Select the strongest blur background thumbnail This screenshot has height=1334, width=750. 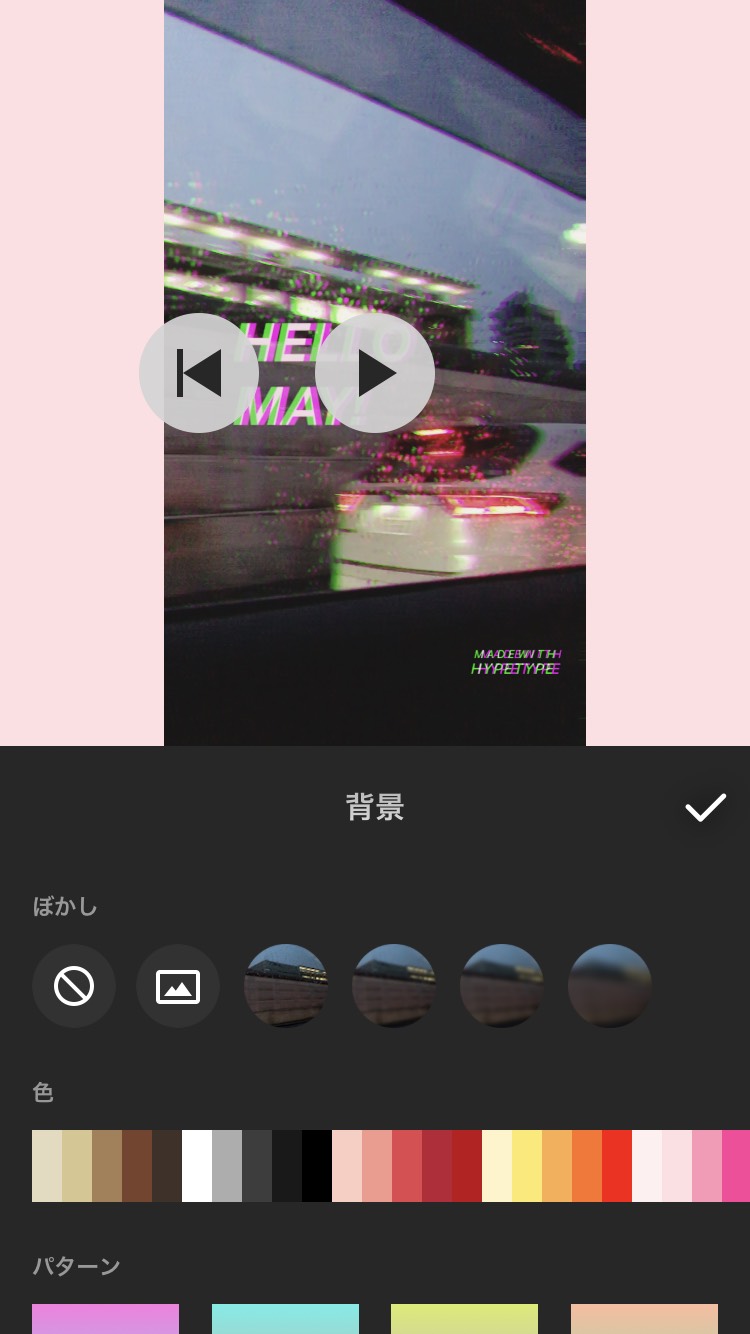tap(610, 986)
